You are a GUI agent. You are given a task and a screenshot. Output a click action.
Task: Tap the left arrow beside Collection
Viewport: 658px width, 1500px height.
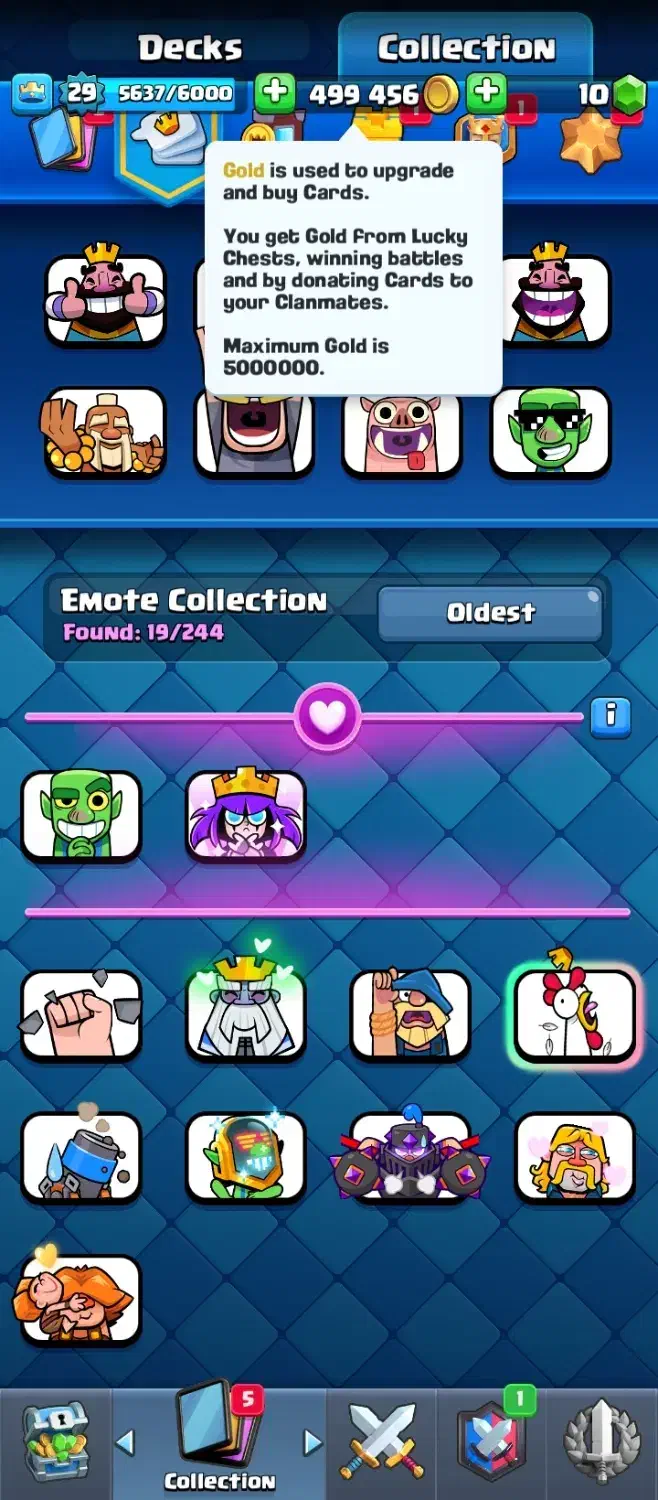point(125,1442)
